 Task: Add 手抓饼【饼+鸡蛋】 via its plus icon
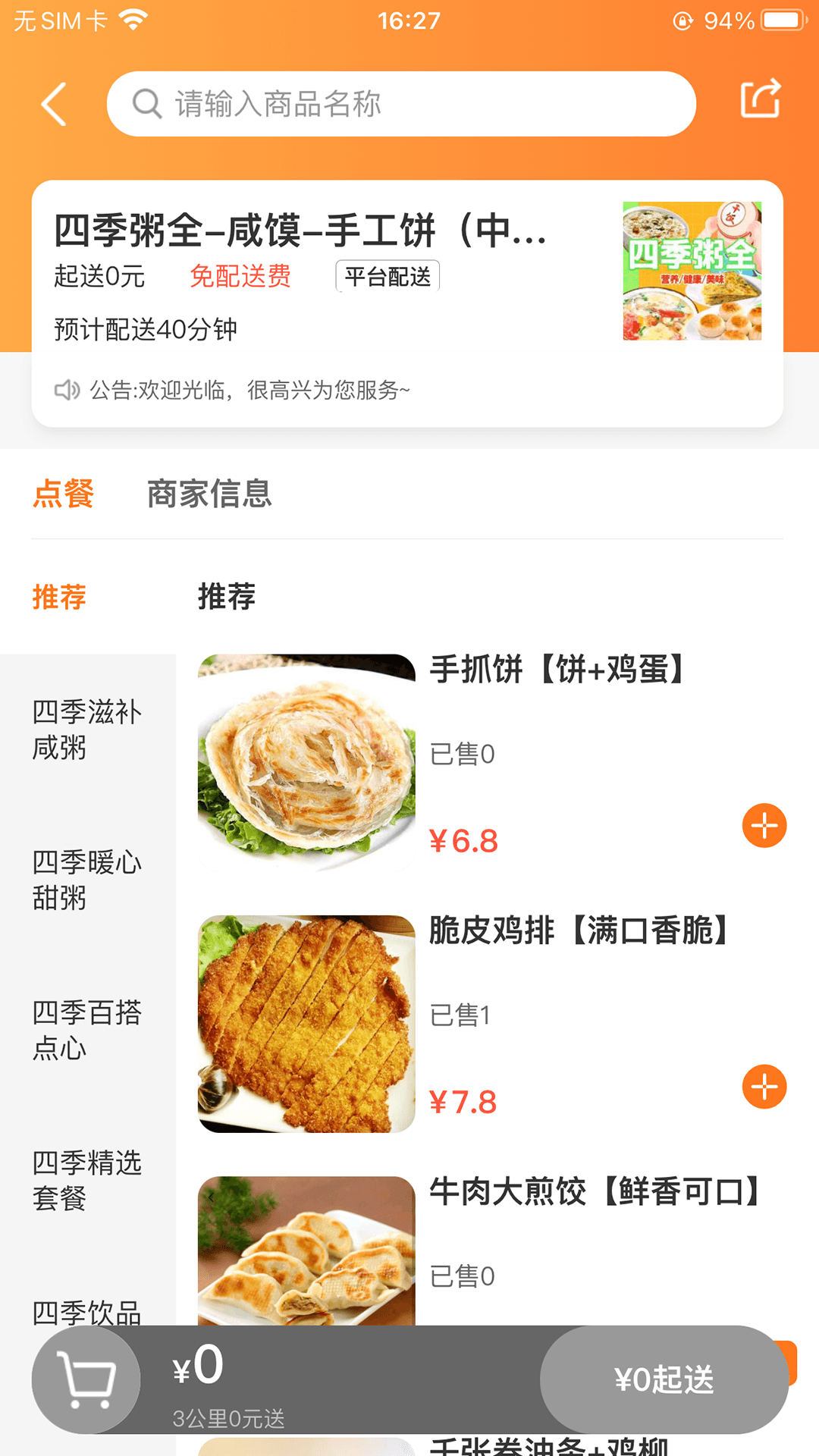point(765,827)
